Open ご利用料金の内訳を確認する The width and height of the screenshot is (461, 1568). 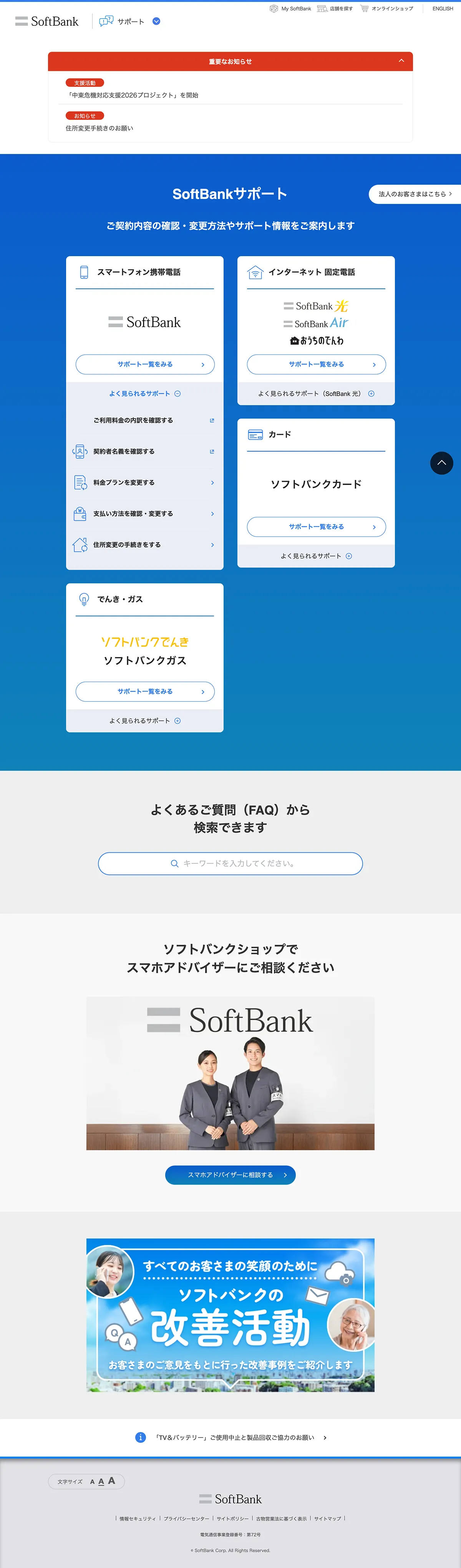tap(145, 420)
